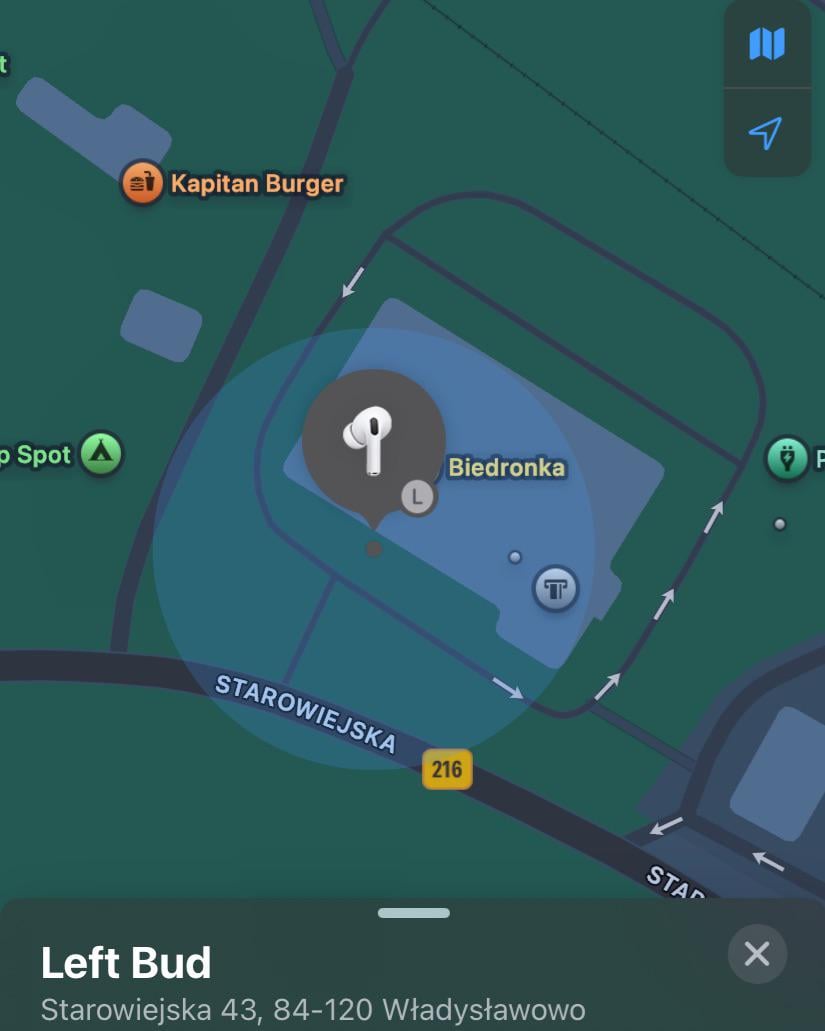This screenshot has width=825, height=1031.
Task: Open the Biedronka store label
Action: (506, 467)
